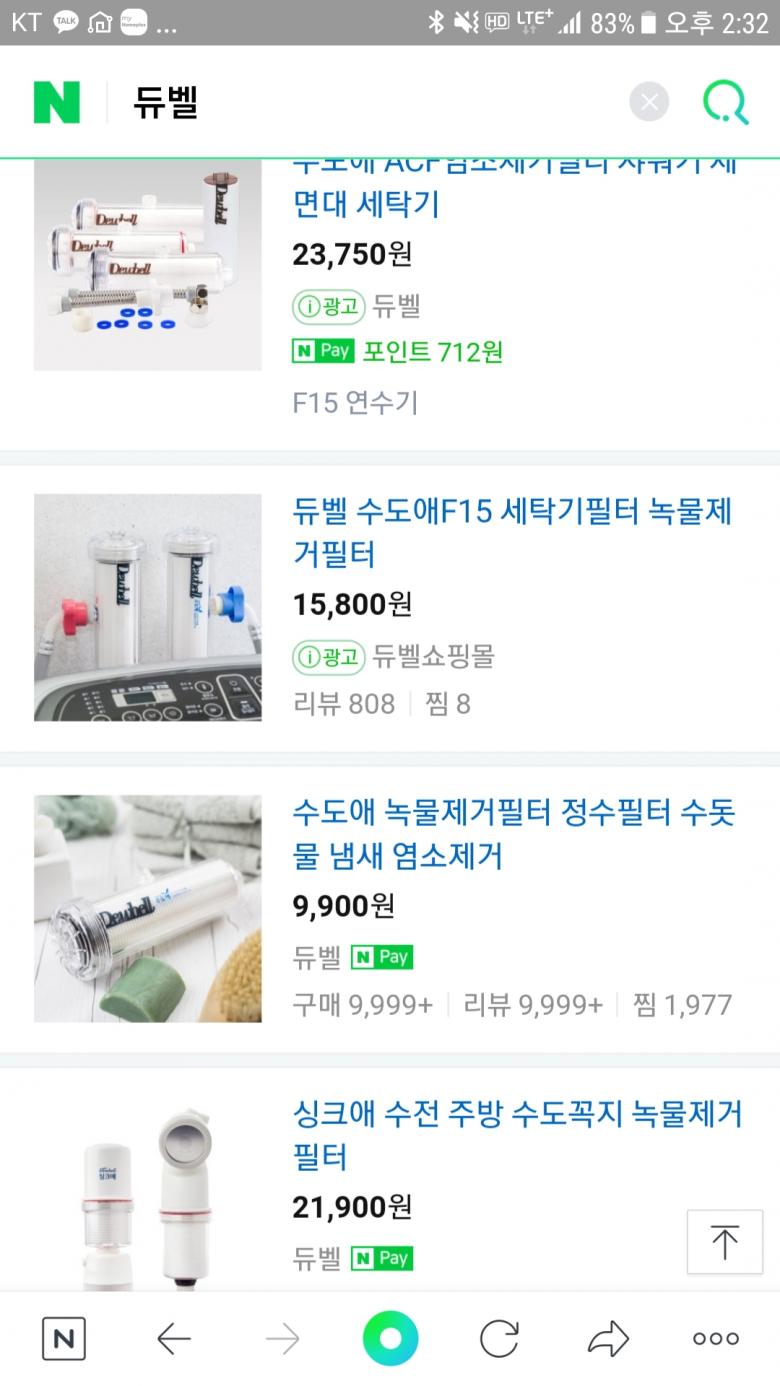Share this search results page
Viewport: 780px width, 1386px height.
coord(608,1338)
